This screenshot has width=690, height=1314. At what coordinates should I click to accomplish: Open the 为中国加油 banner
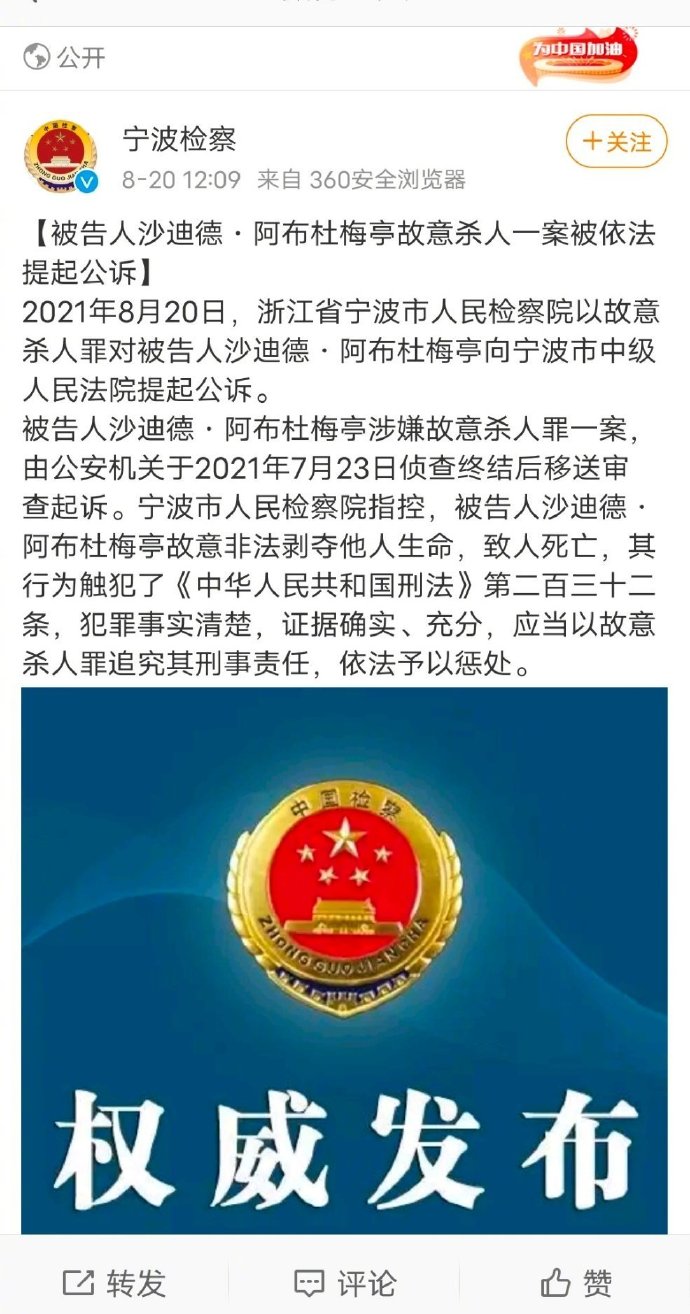pyautogui.click(x=577, y=56)
